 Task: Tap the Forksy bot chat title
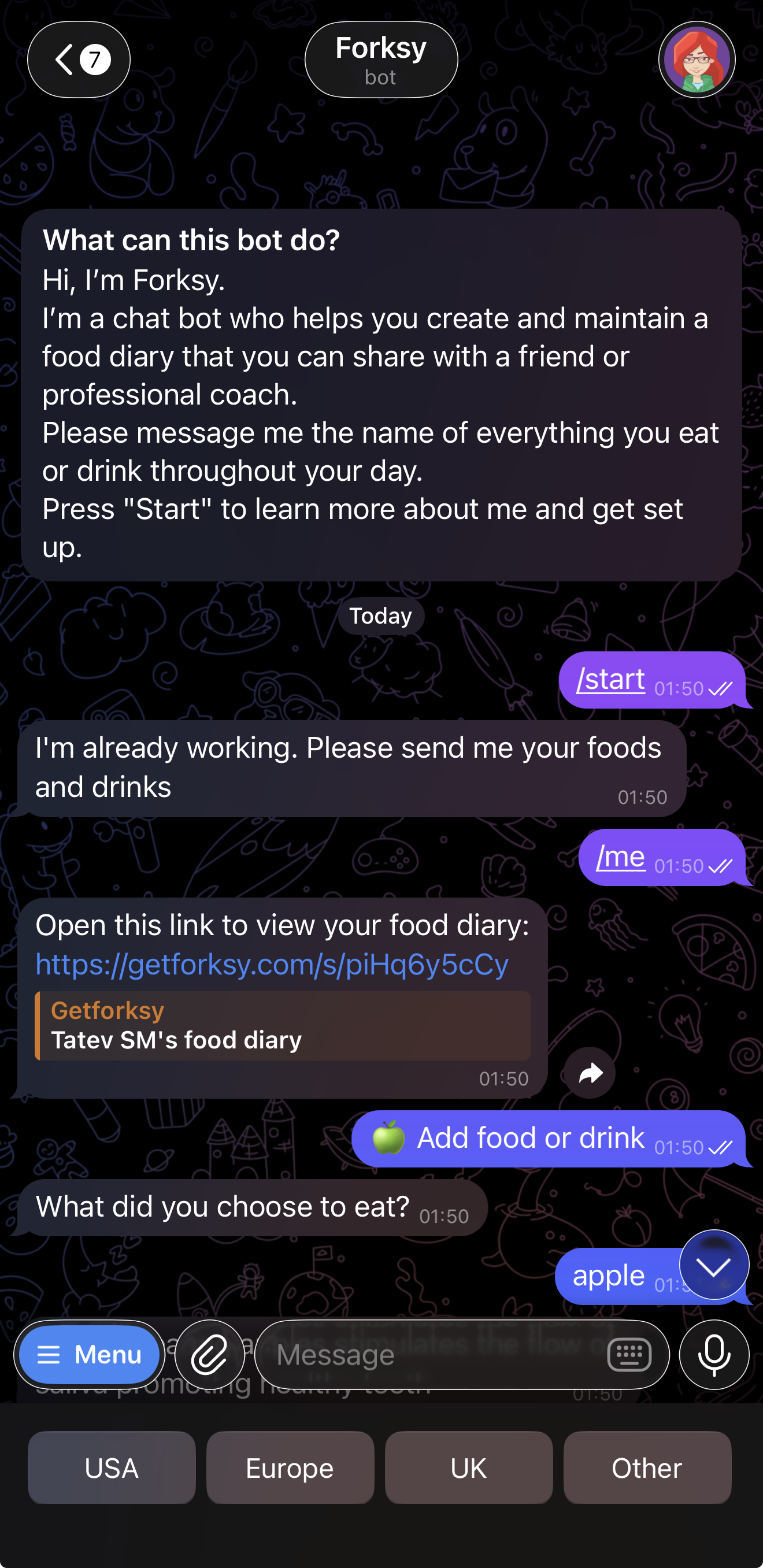[380, 58]
